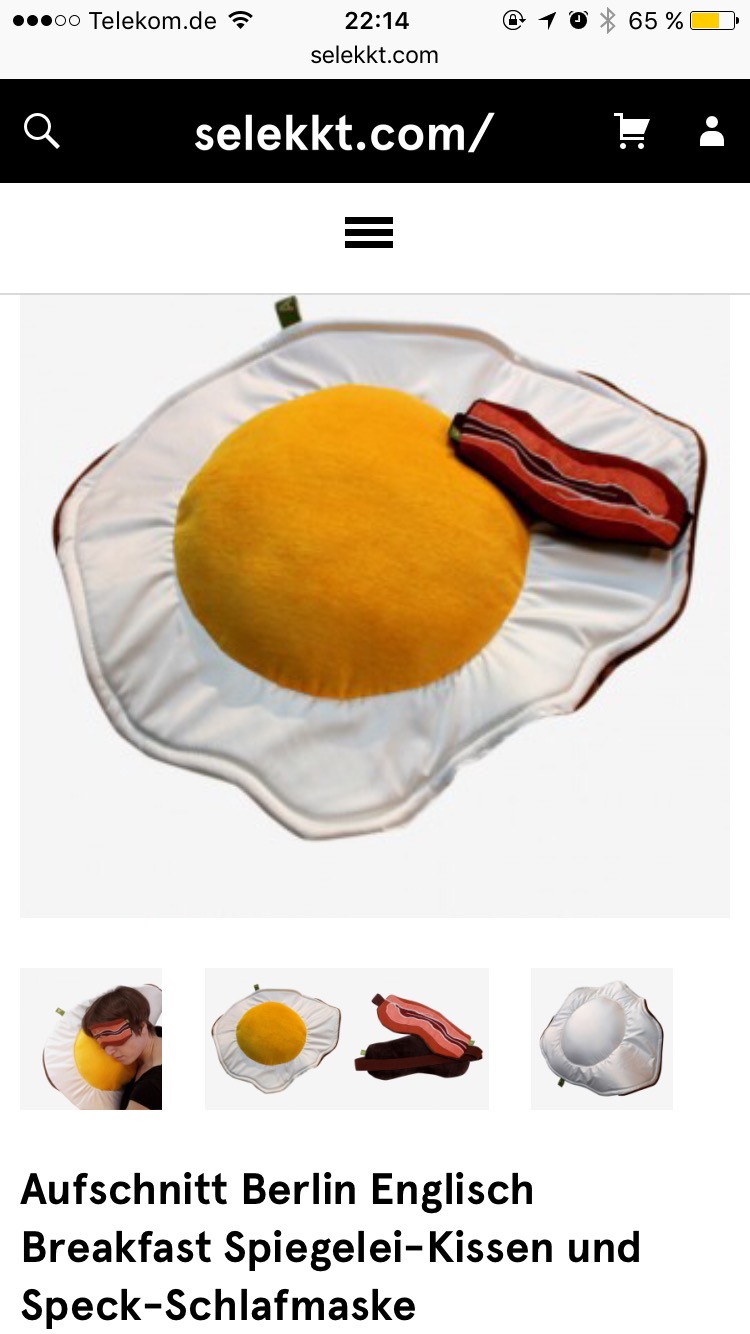Viewport: 750px width, 1334px height.
Task: Select thumbnail showing egg pillow and bacon masks
Action: 347,1038
